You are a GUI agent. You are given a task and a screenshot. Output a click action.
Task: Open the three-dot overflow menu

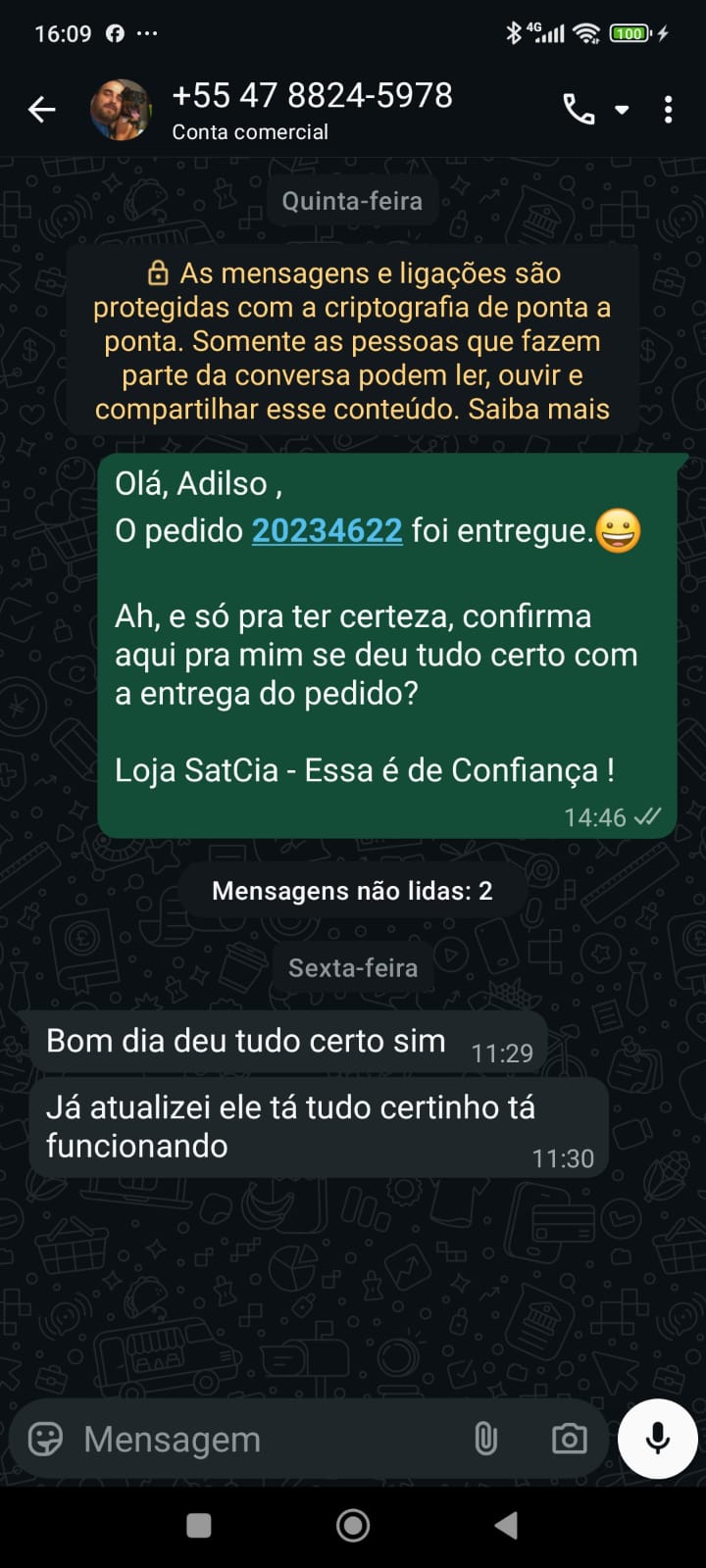click(668, 110)
